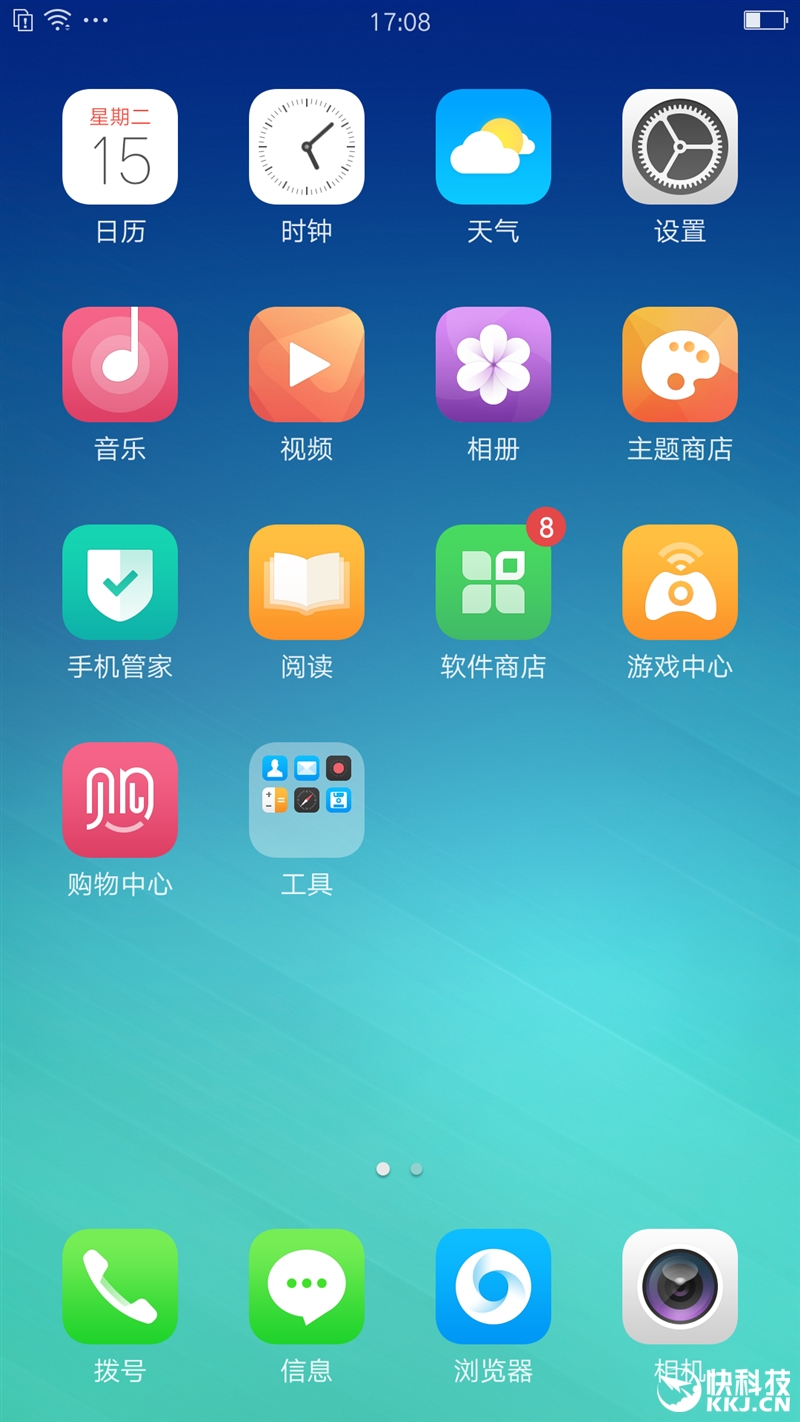Open 软件商店 with the red 8 badge
This screenshot has width=800, height=1422.
[x=493, y=582]
